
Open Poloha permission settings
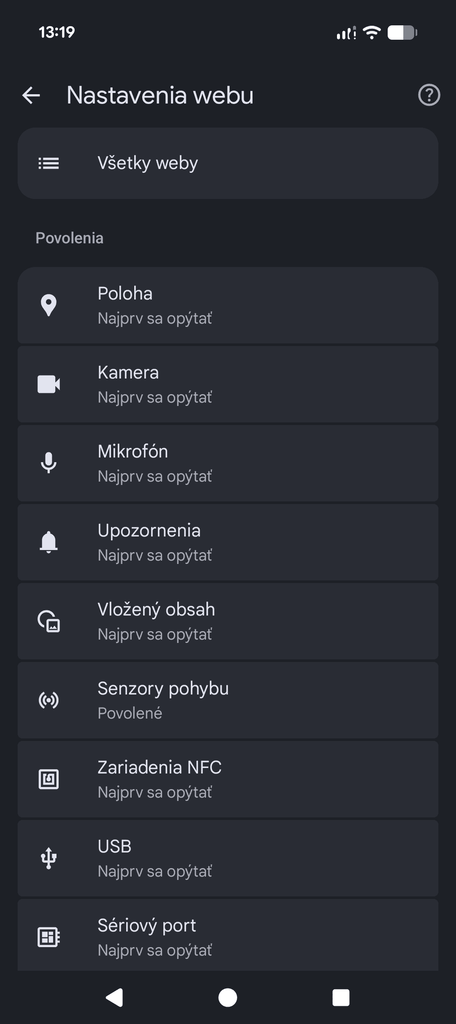[228, 305]
